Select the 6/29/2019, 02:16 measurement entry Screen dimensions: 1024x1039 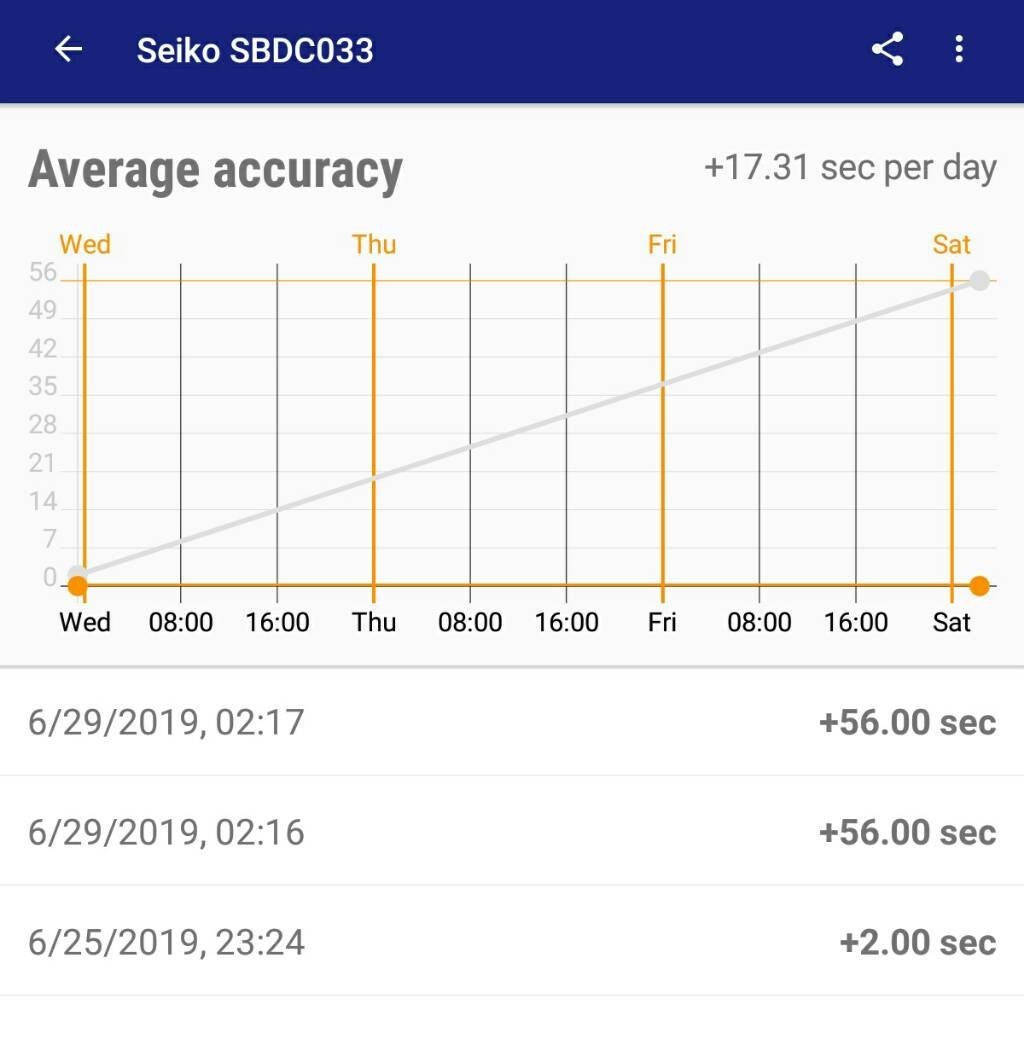[x=511, y=832]
